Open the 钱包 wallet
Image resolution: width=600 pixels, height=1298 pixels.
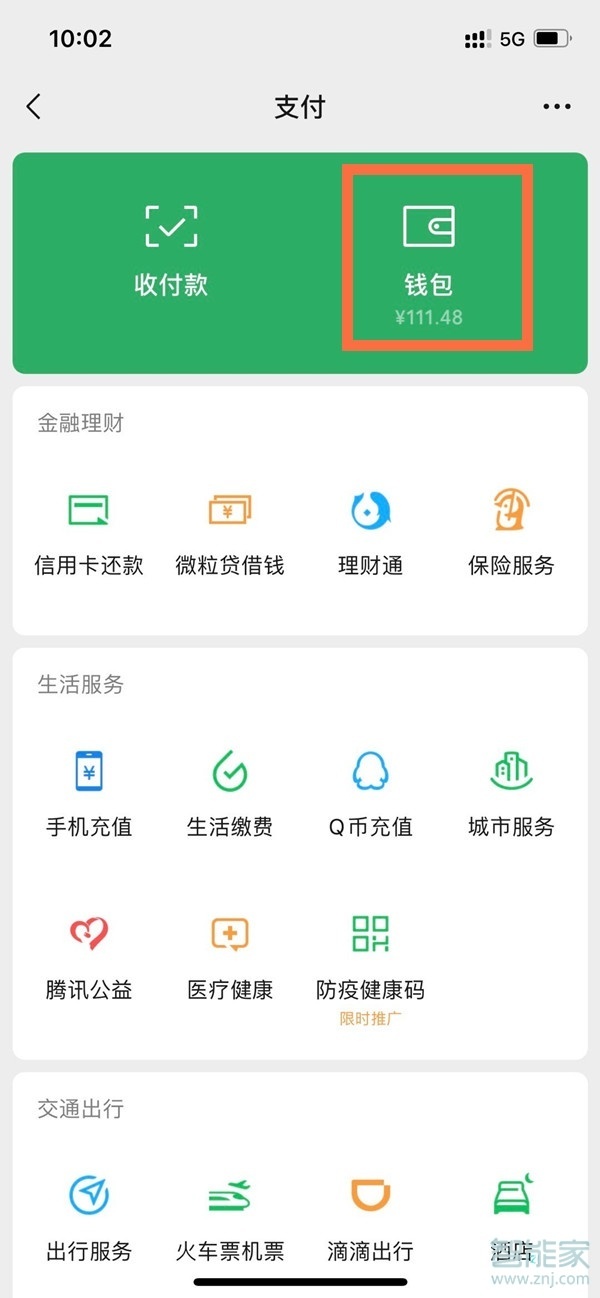(x=429, y=257)
